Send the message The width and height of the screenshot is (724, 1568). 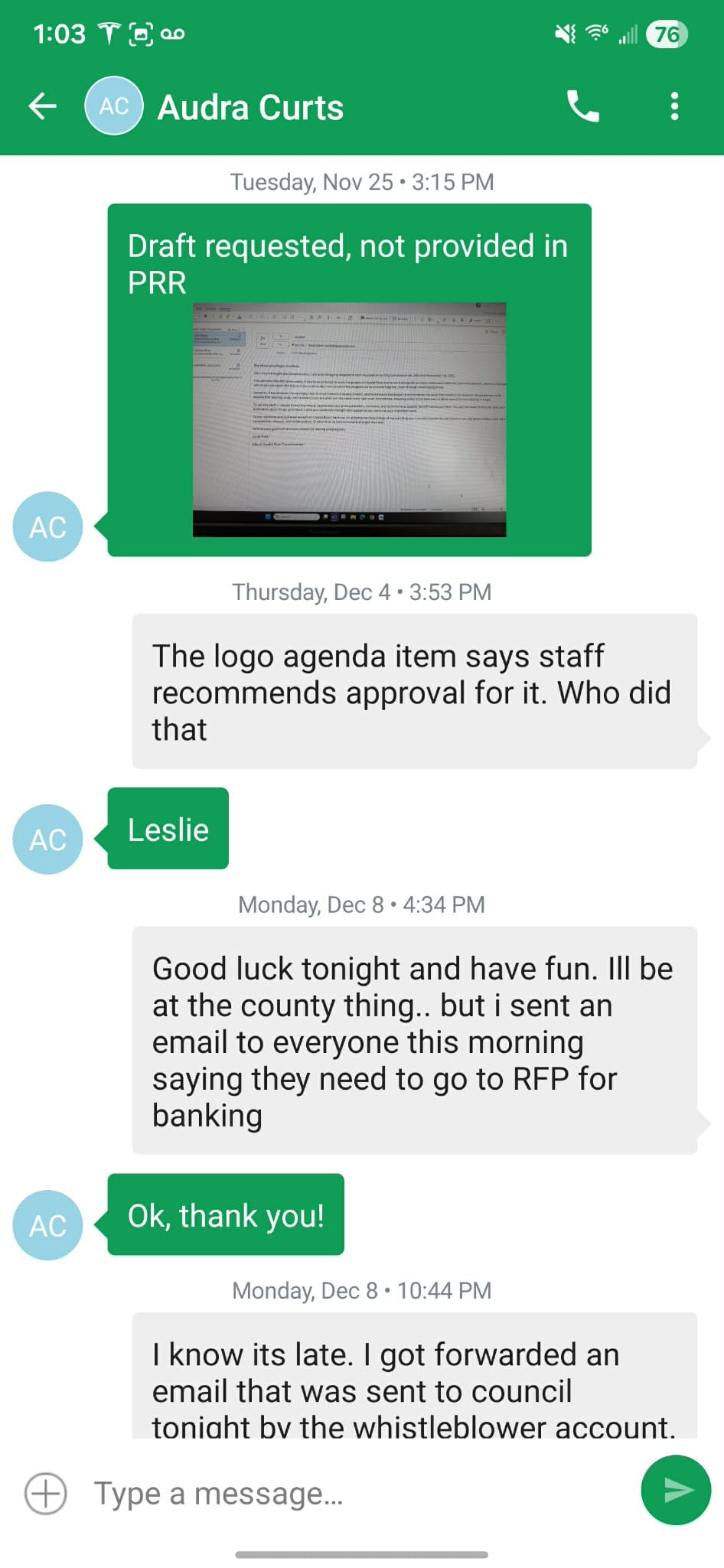pyautogui.click(x=676, y=1490)
